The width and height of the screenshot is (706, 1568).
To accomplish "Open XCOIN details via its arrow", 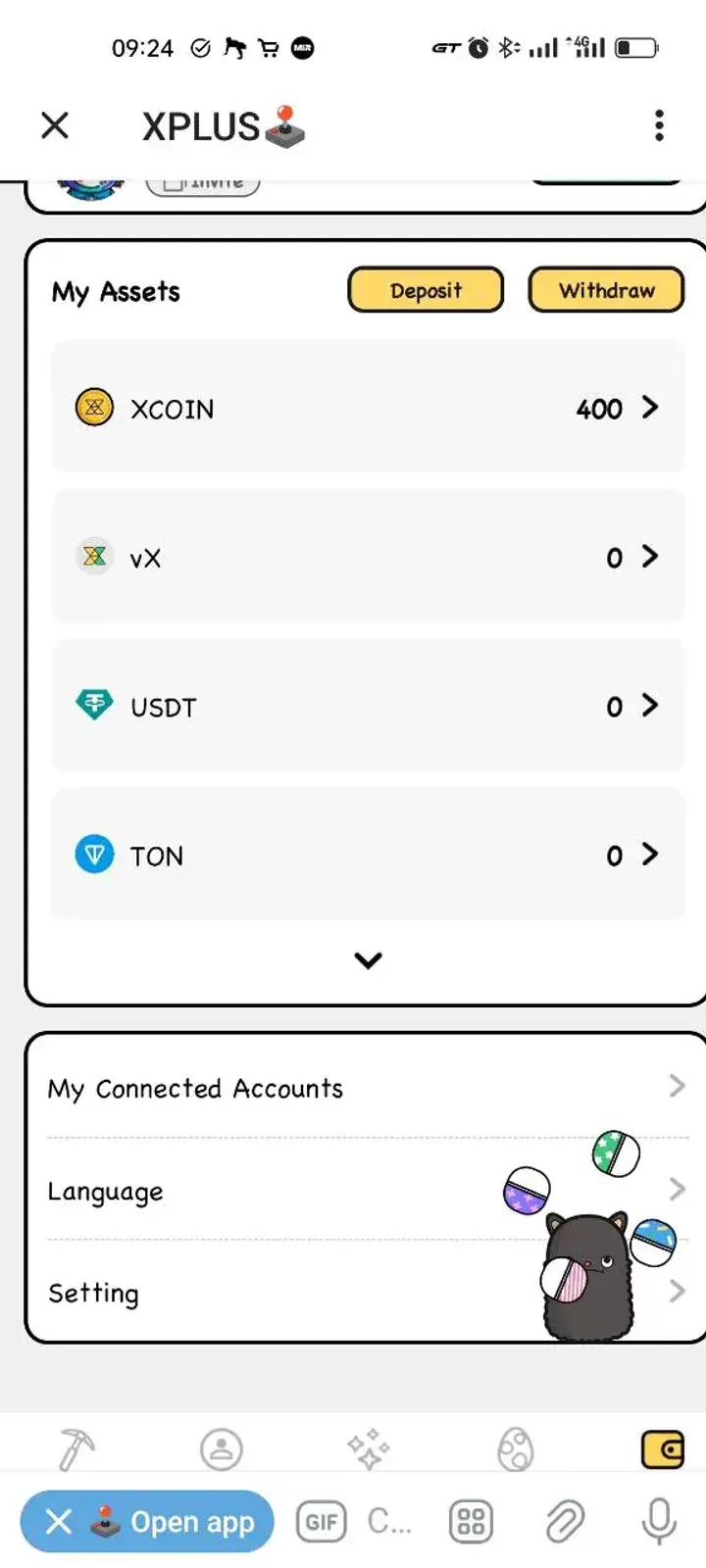I will click(650, 409).
